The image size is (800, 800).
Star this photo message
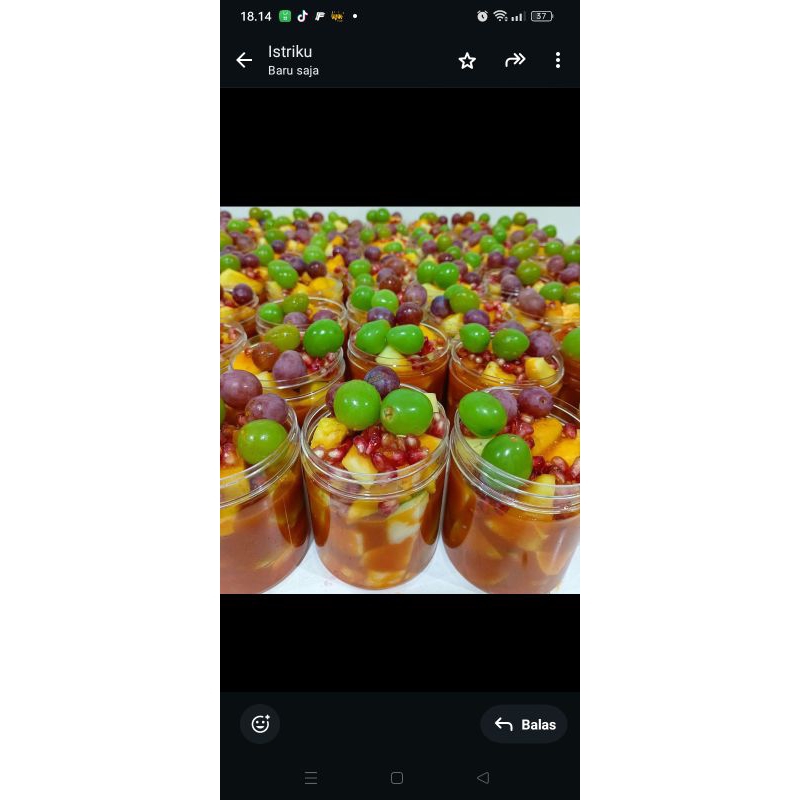coord(467,60)
